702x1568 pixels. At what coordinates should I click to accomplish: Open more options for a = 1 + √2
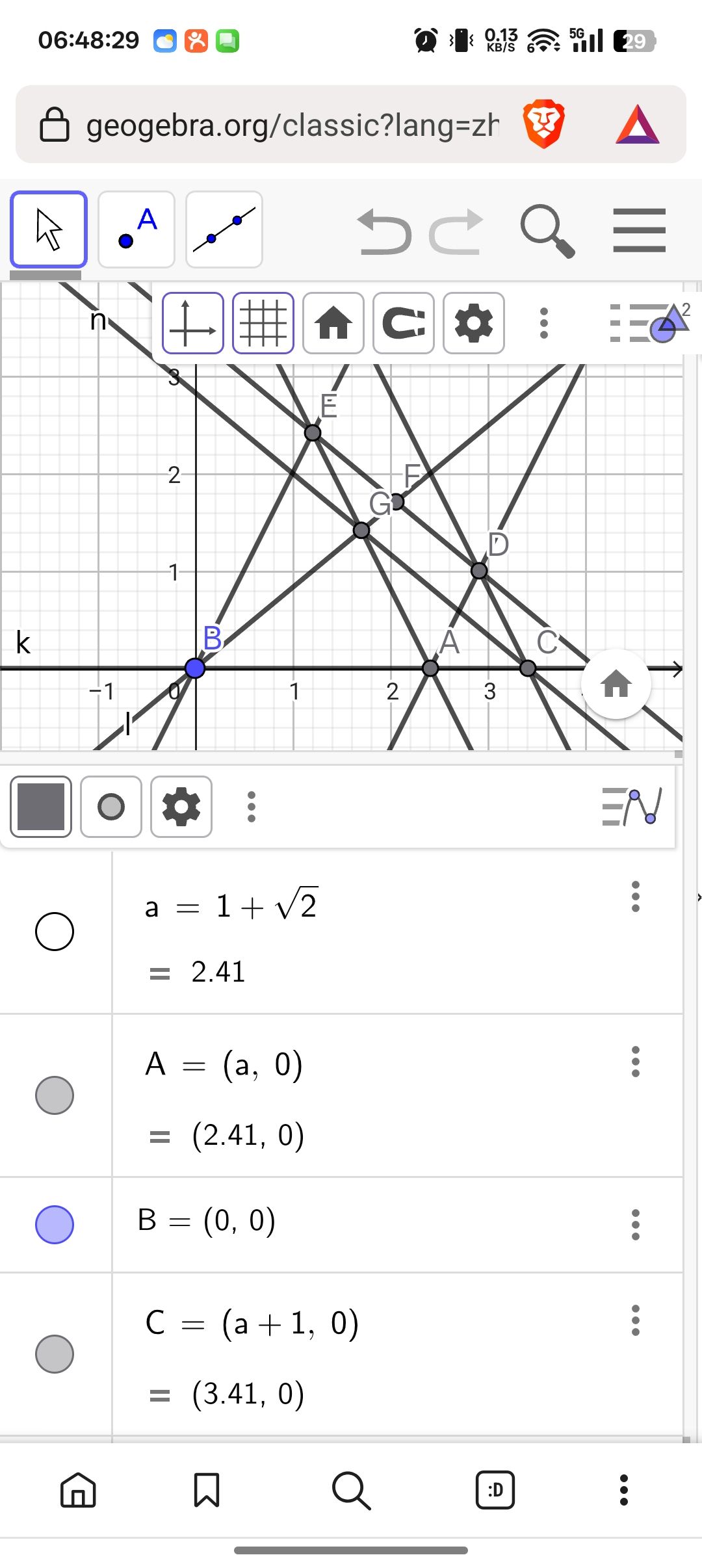tap(635, 897)
